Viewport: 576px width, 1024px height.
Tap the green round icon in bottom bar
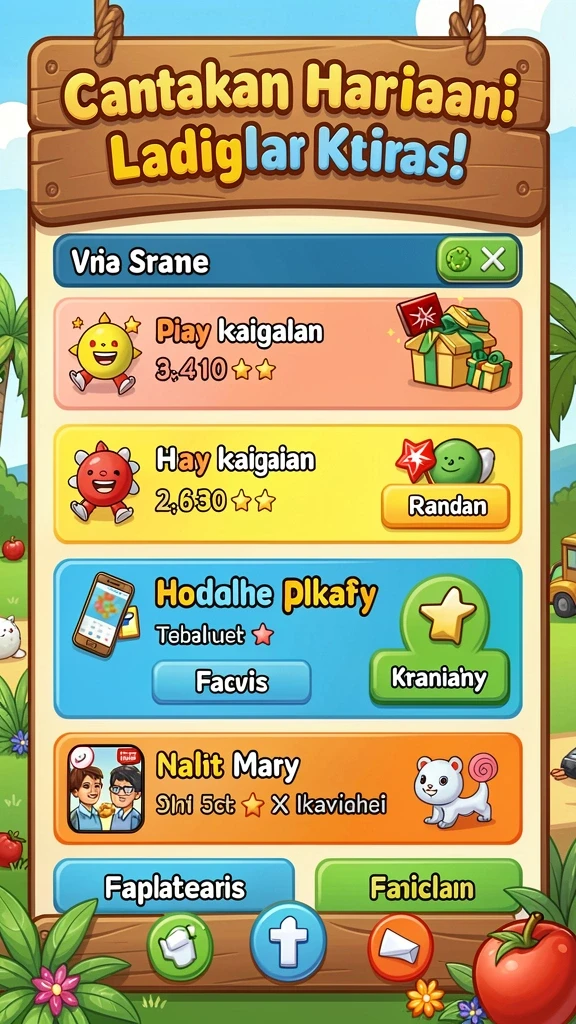[180, 946]
